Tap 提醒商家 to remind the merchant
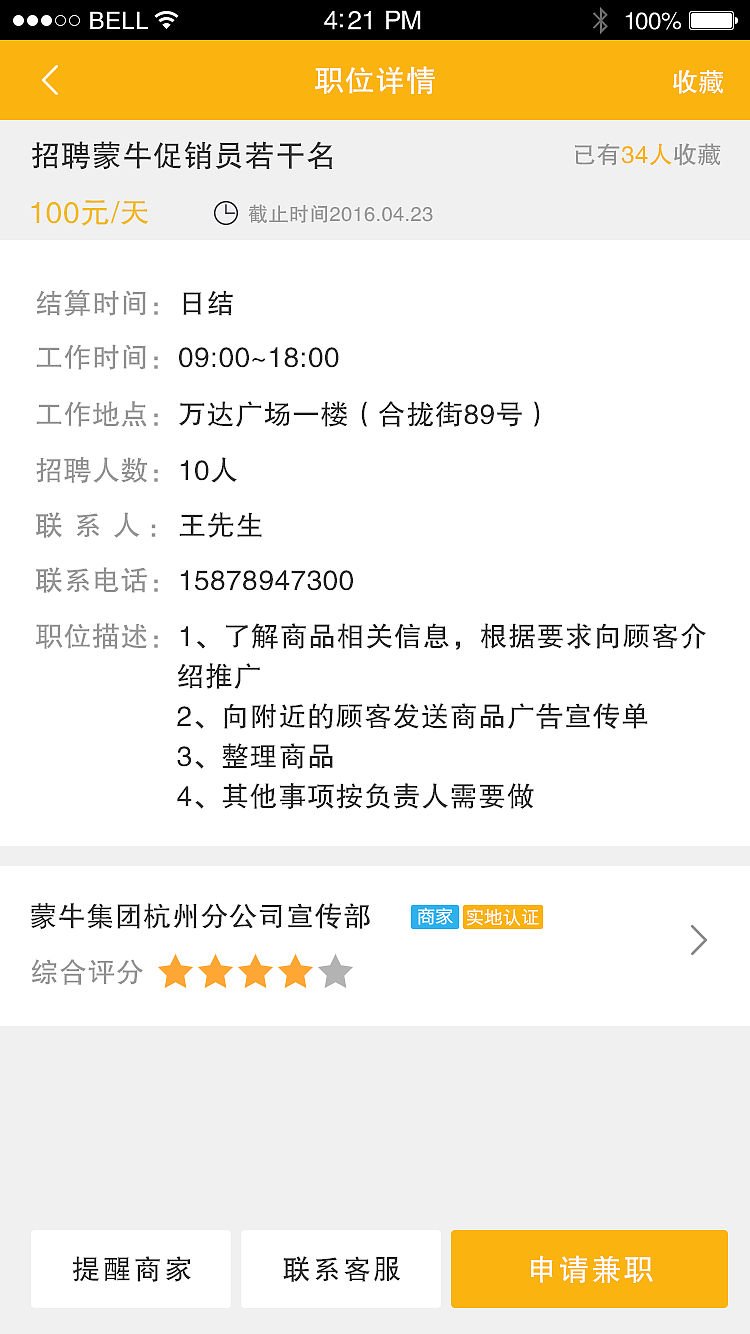 pos(130,1268)
